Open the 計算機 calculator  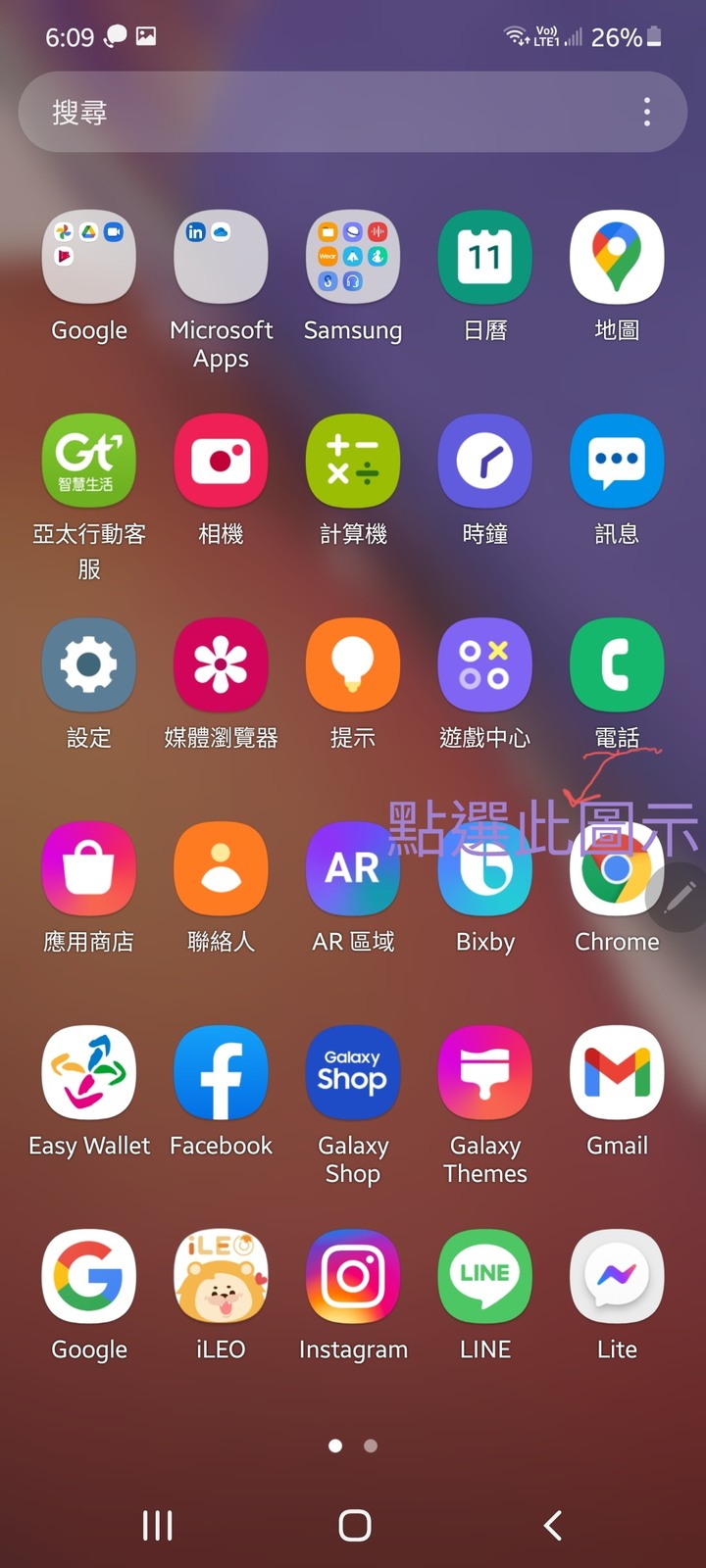(353, 462)
